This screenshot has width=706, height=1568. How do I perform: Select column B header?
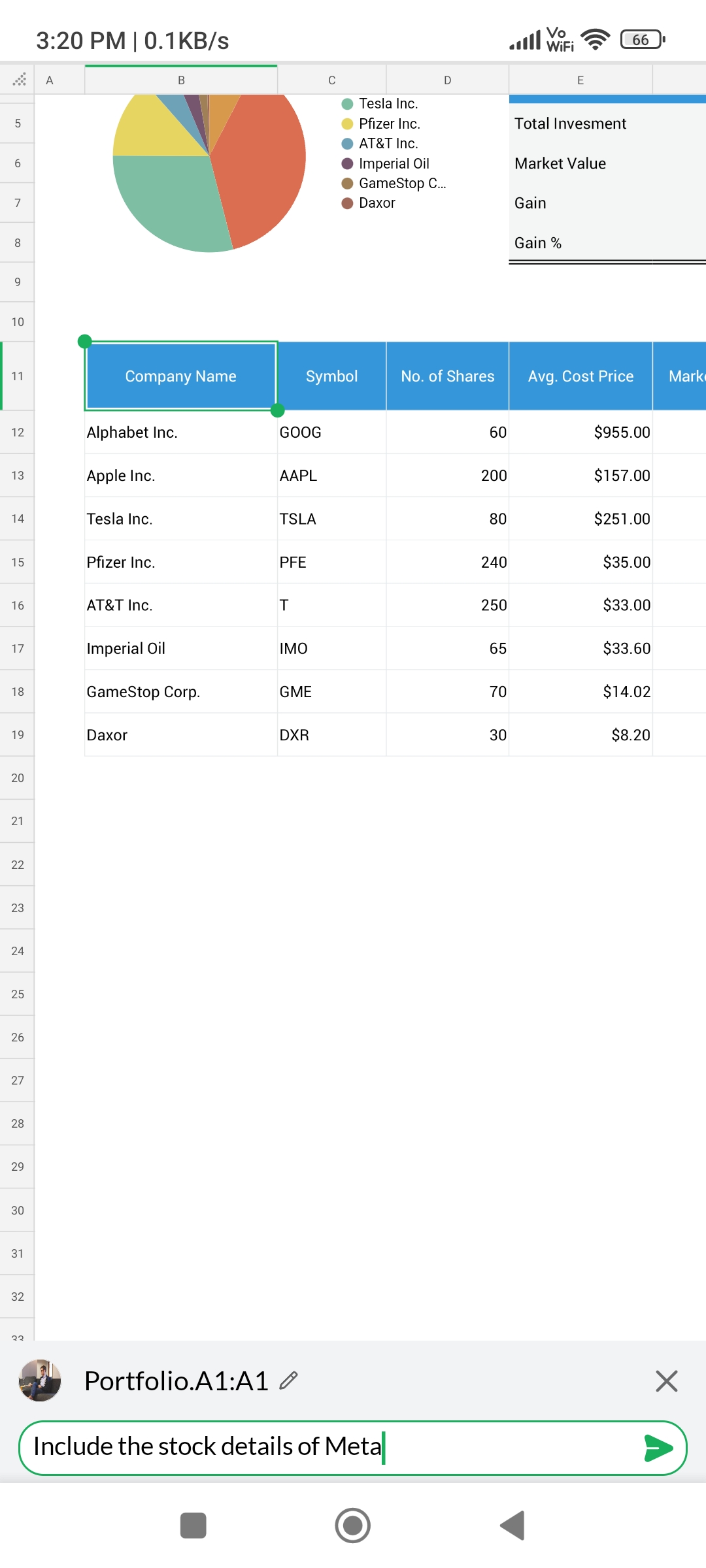tap(181, 80)
